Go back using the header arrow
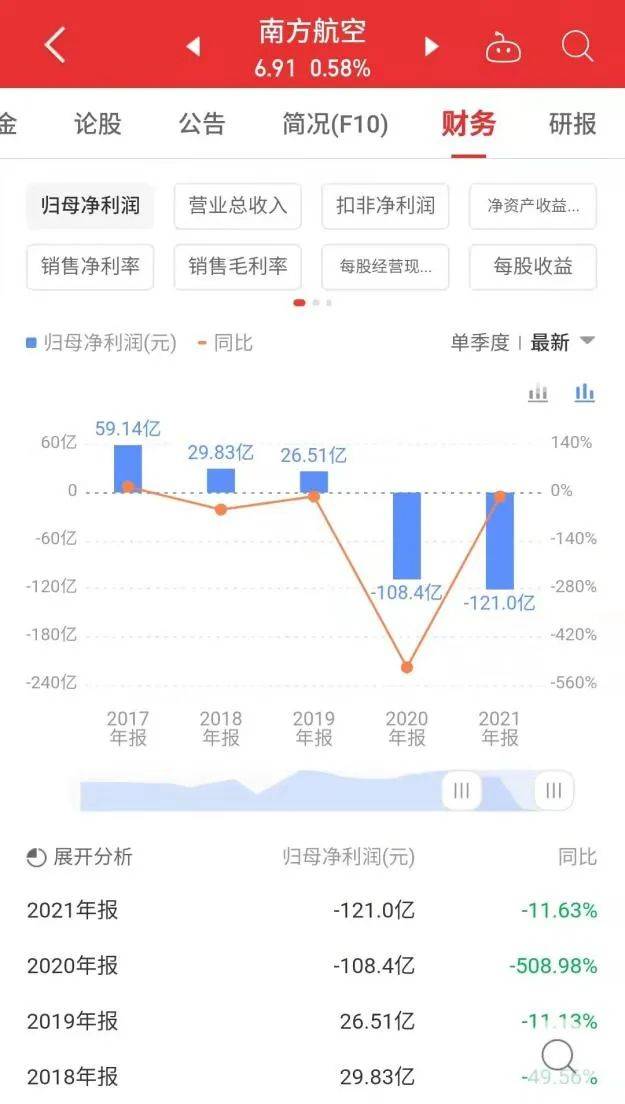The image size is (625, 1104). point(55,45)
